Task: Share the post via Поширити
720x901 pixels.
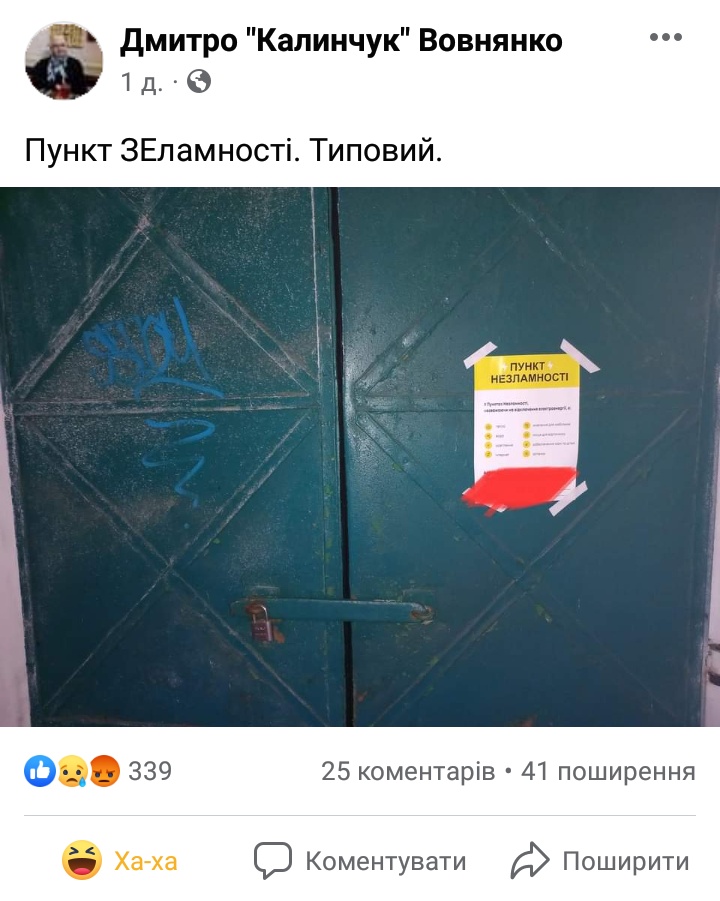Action: tap(600, 861)
